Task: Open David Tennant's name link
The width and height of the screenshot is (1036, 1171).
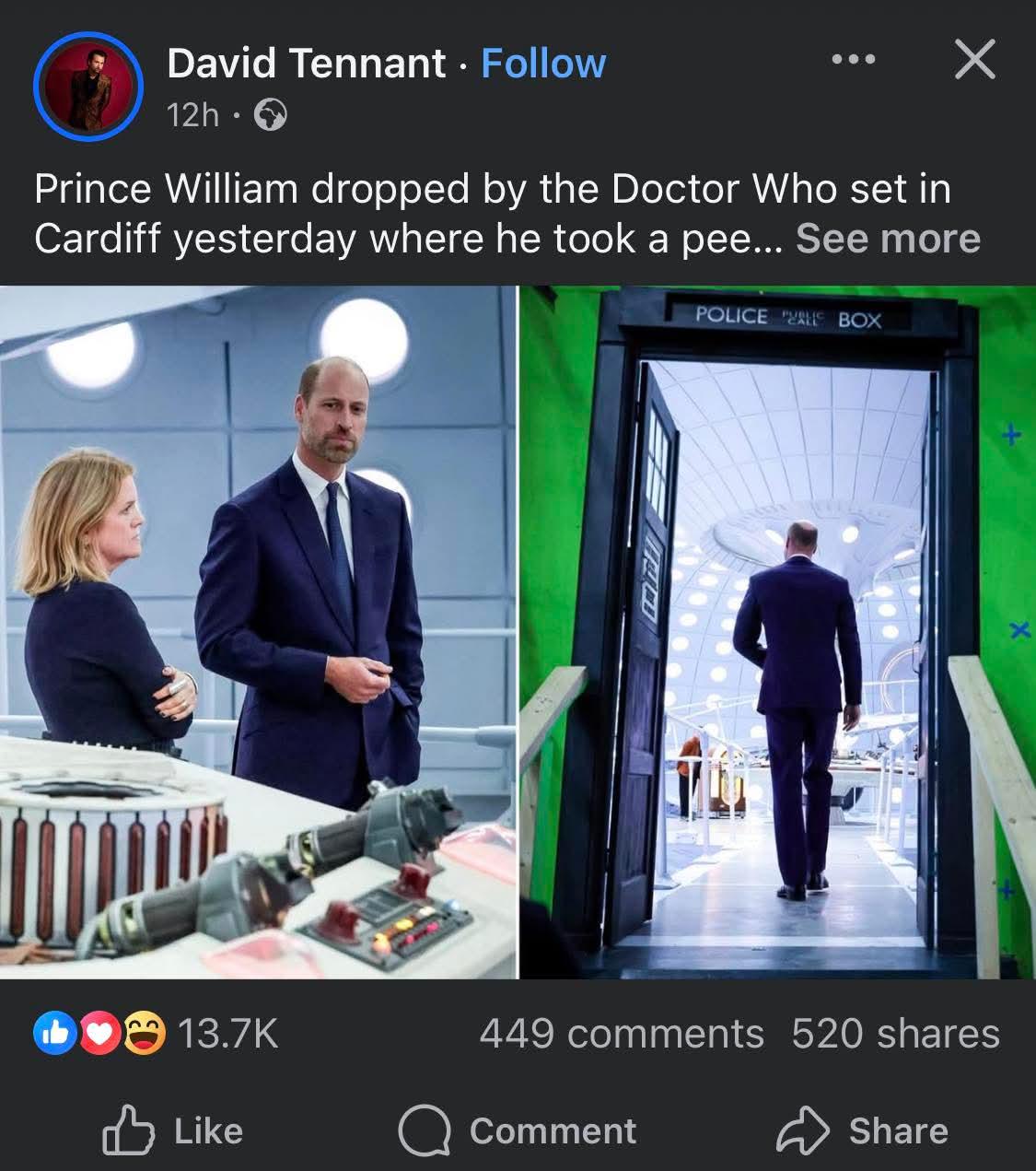Action: (x=306, y=64)
